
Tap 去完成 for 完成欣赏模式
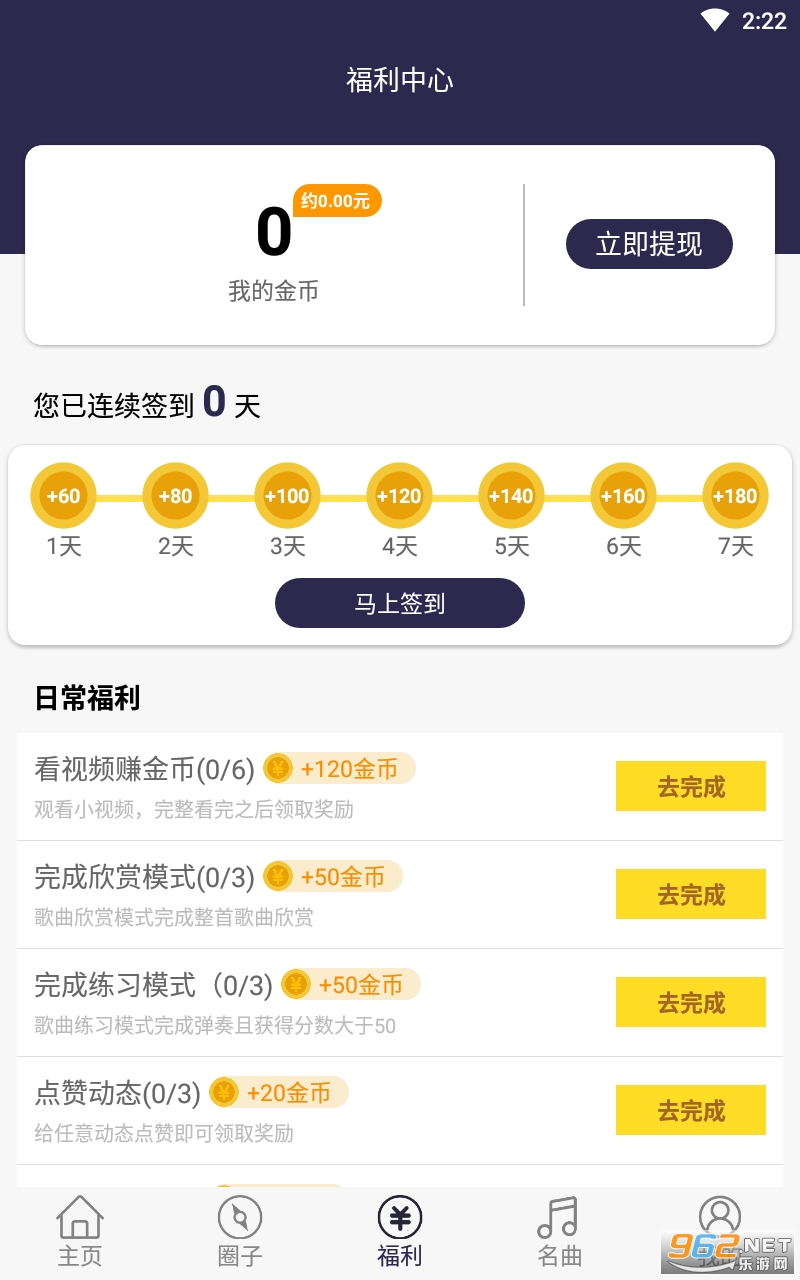click(x=690, y=894)
